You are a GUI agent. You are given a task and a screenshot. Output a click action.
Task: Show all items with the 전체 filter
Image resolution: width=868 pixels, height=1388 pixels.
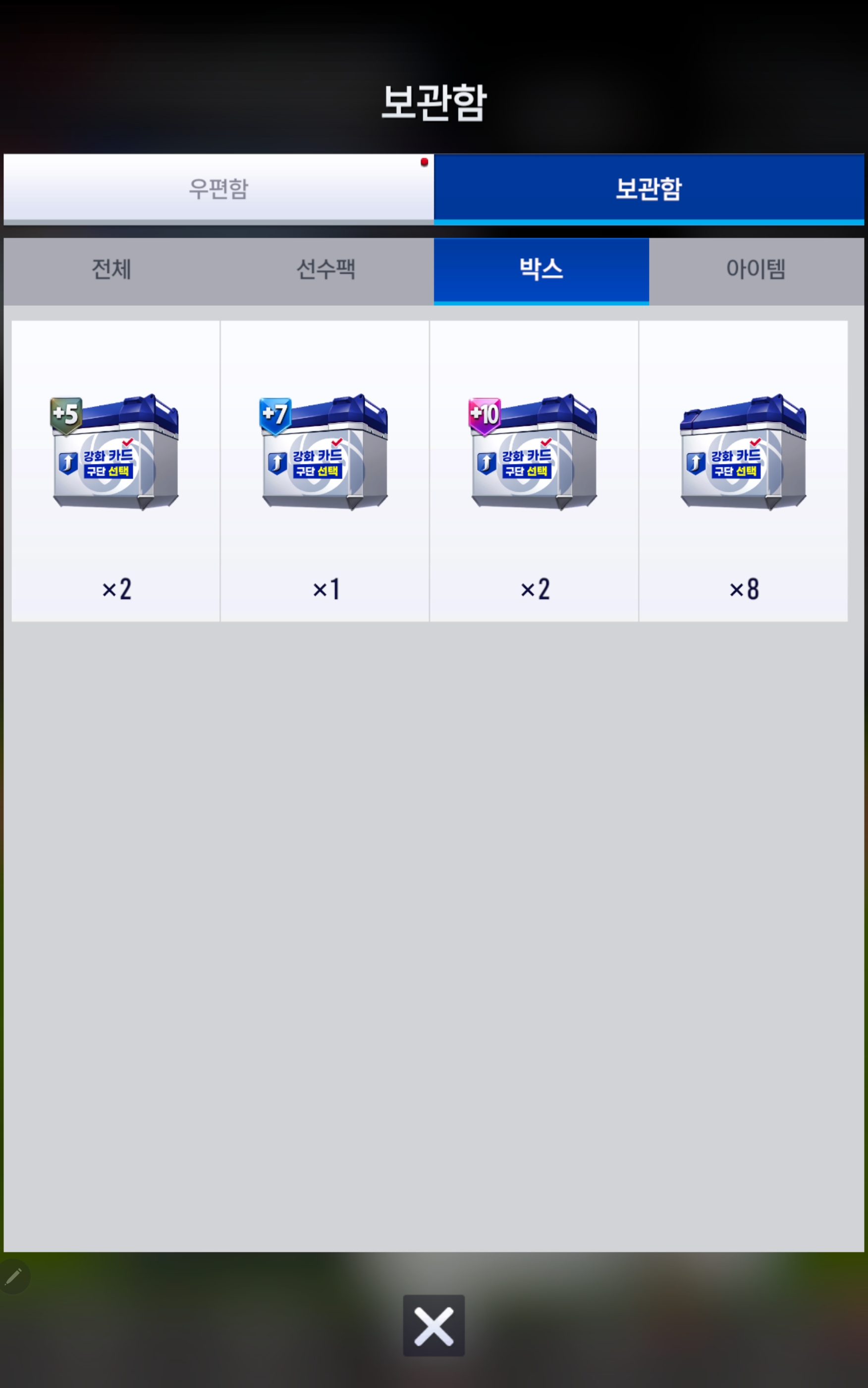[111, 269]
